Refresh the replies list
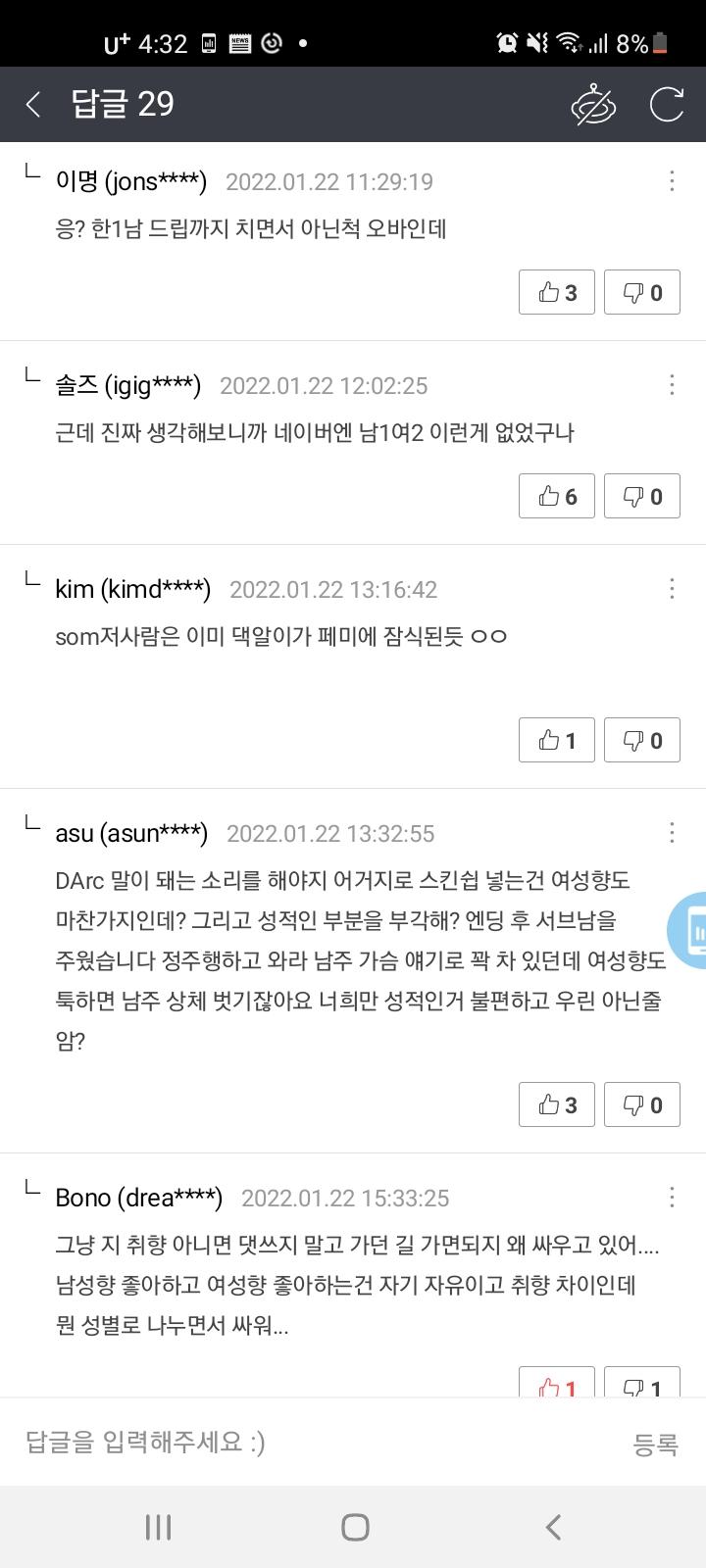Screen dimensions: 706x1568 (x=667, y=104)
